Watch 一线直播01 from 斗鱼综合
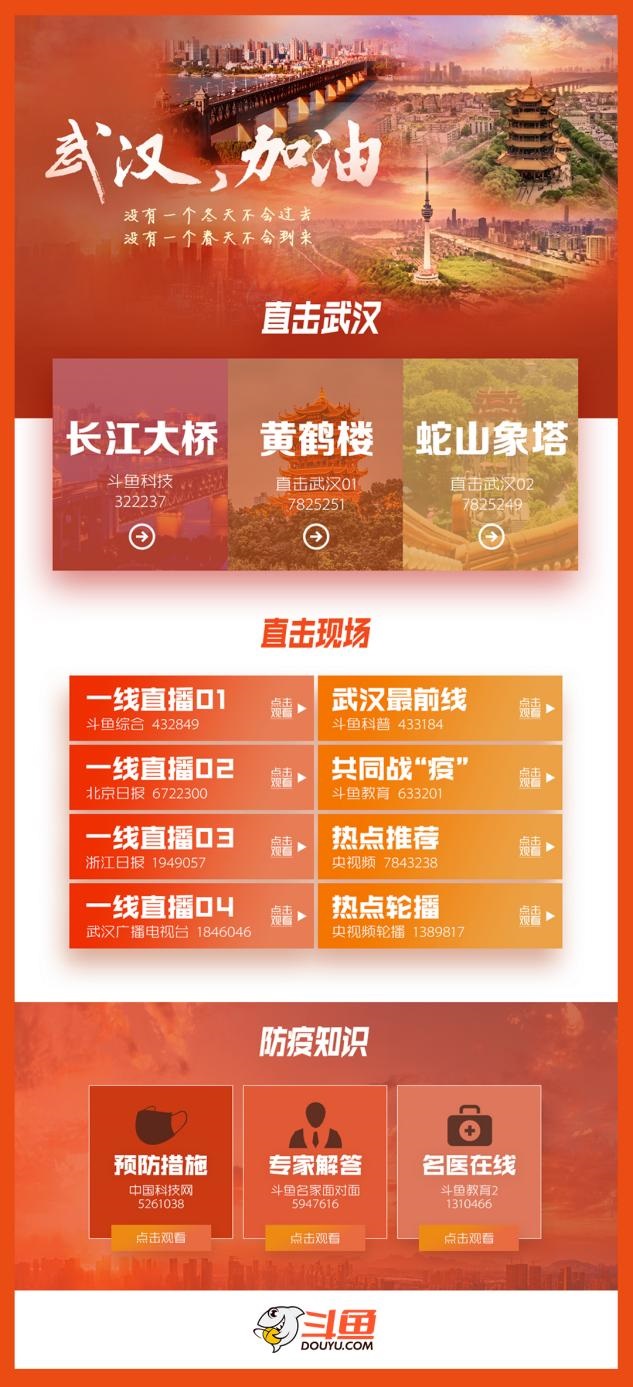Viewport: 633px width, 1387px height. click(191, 709)
